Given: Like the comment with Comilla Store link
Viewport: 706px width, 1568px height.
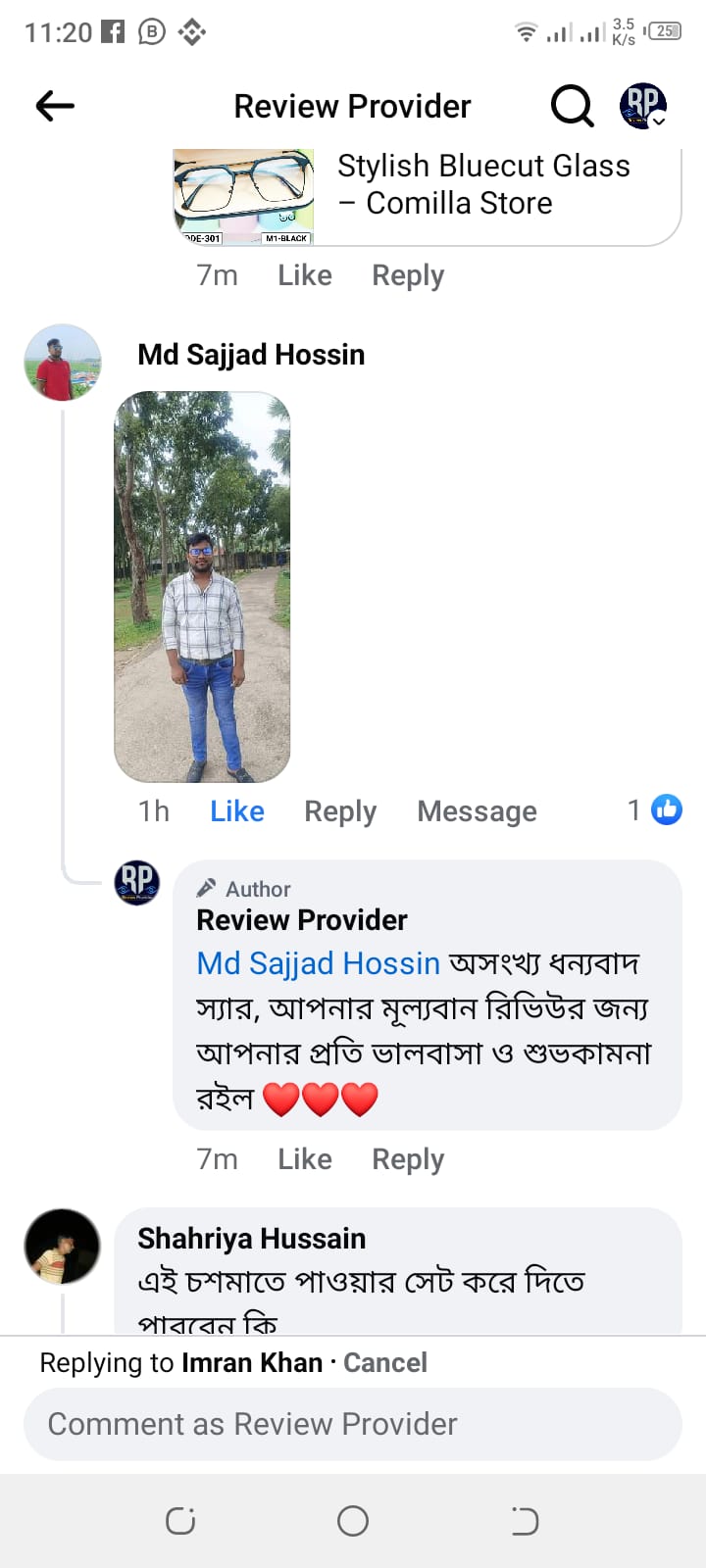Looking at the screenshot, I should click(x=304, y=275).
